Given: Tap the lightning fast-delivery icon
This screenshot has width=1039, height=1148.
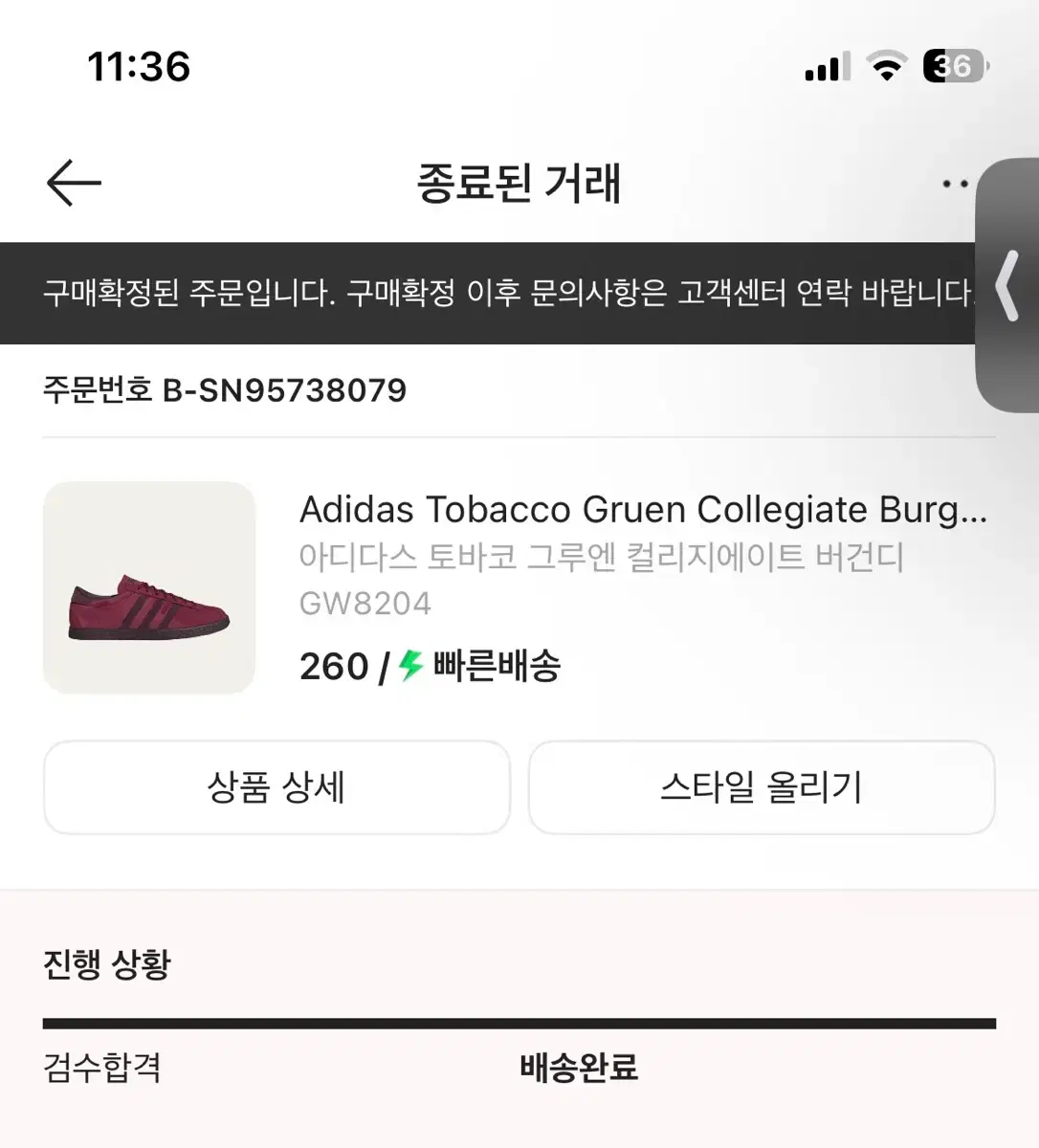Looking at the screenshot, I should tap(408, 666).
